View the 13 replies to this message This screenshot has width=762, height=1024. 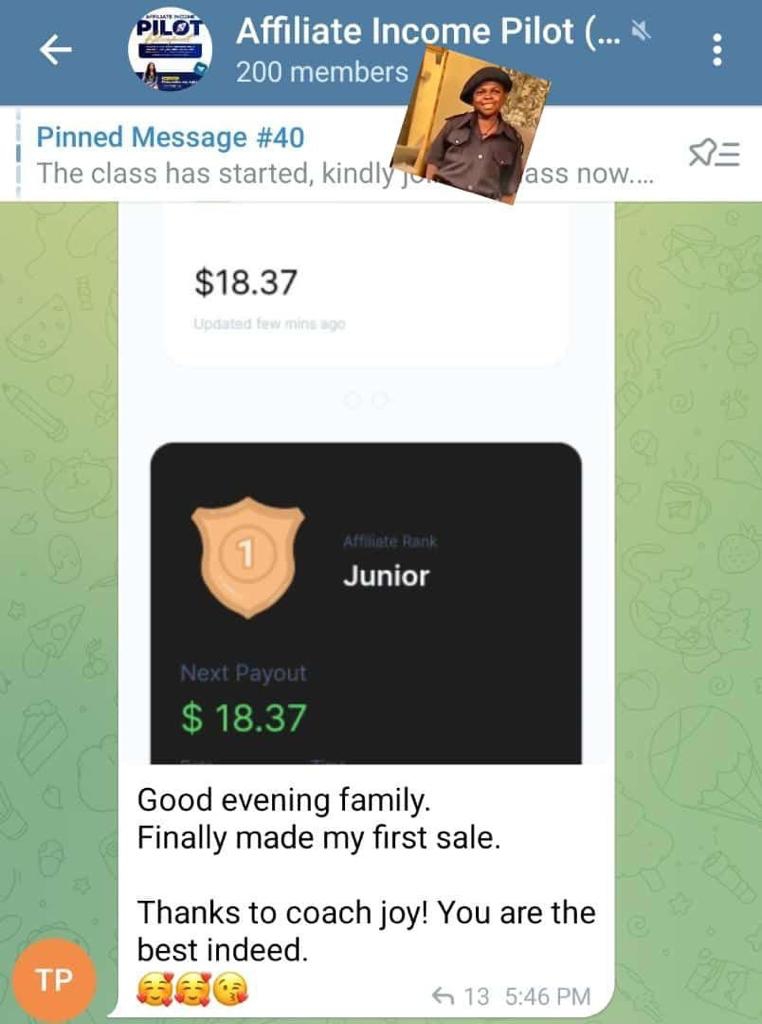(x=462, y=996)
